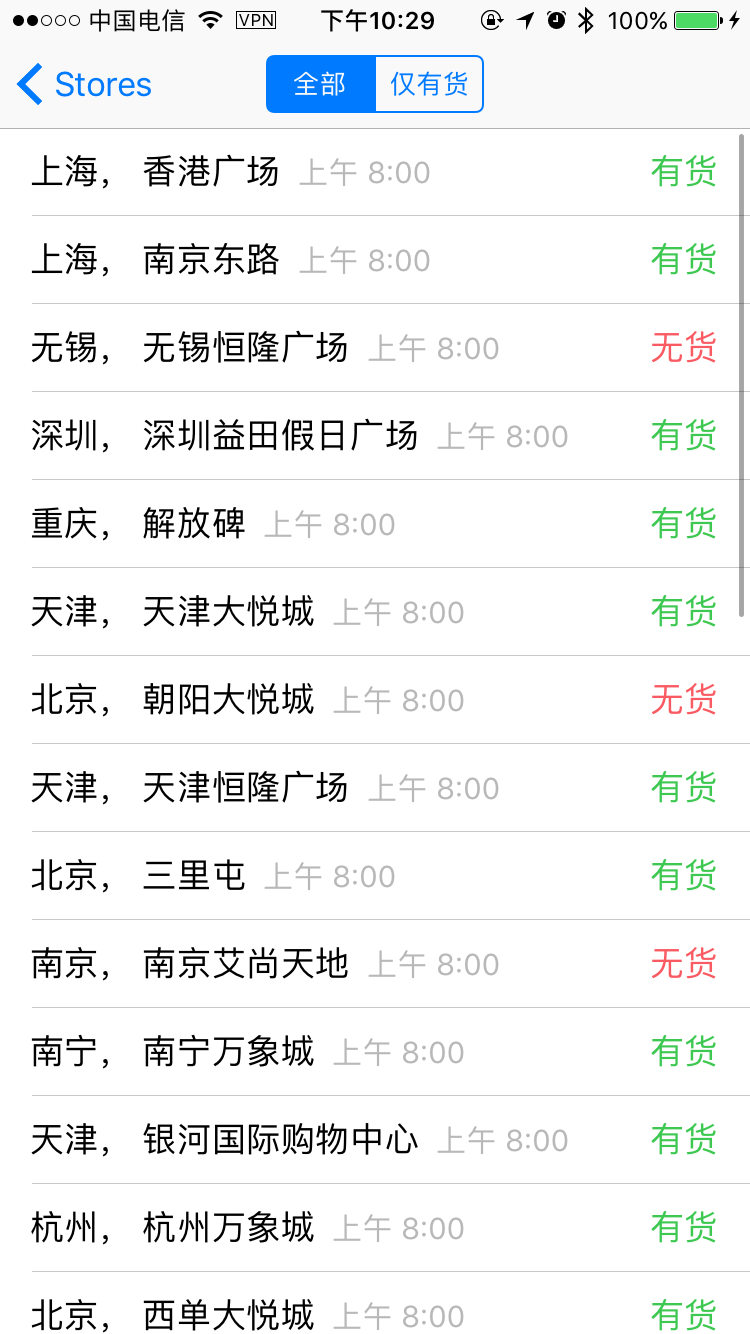Tap the 重庆 解放碑 row
Viewport: 750px width, 1334px height.
click(375, 524)
